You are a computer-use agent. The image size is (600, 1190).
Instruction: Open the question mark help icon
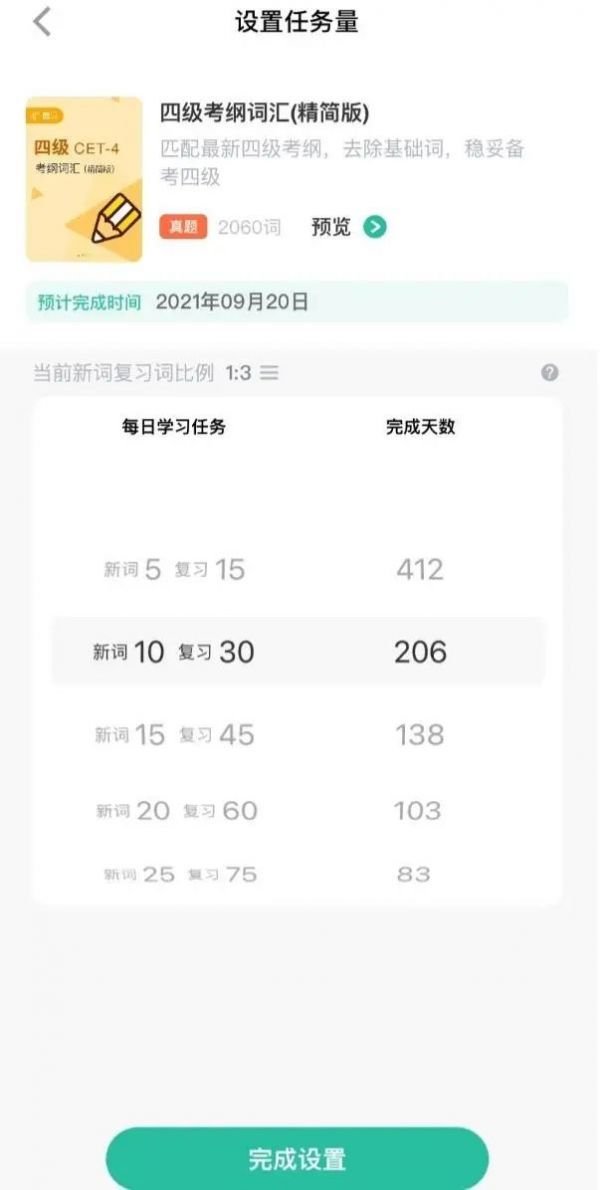pyautogui.click(x=550, y=373)
